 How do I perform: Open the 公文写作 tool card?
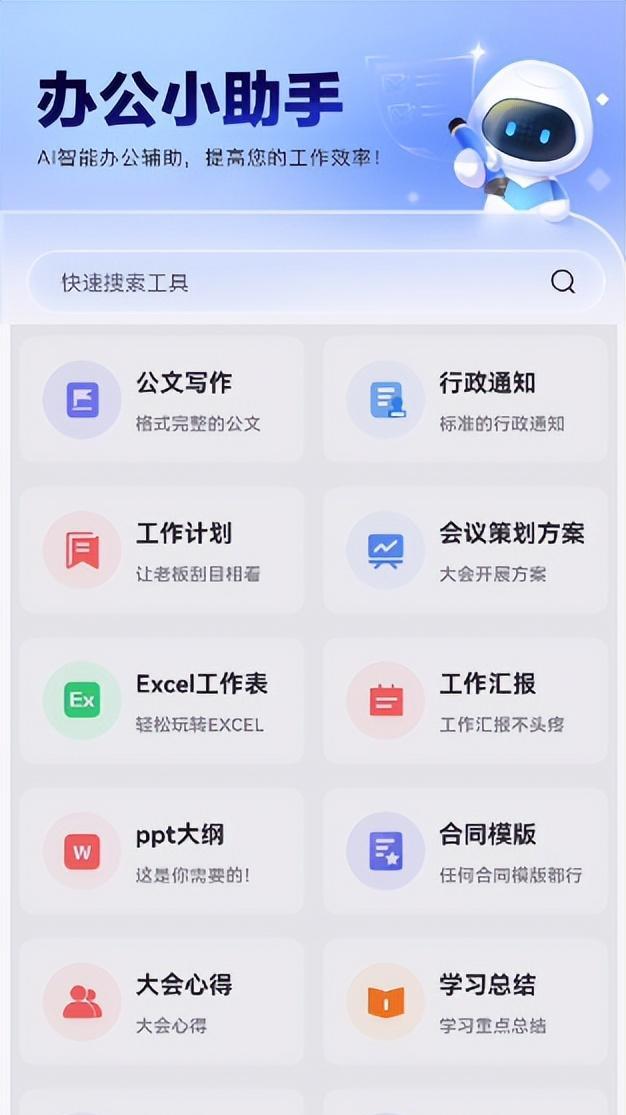[161, 400]
